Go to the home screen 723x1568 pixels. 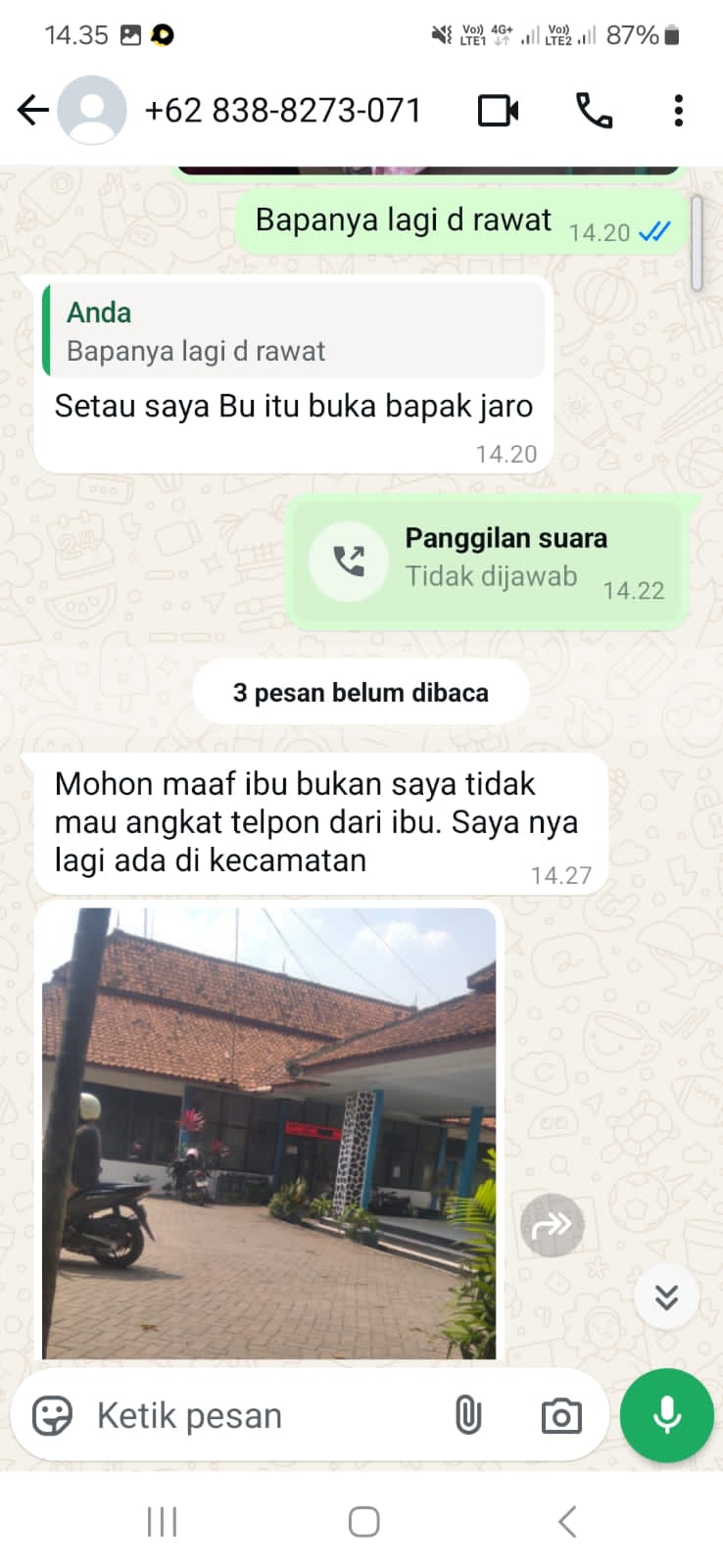click(x=363, y=1522)
